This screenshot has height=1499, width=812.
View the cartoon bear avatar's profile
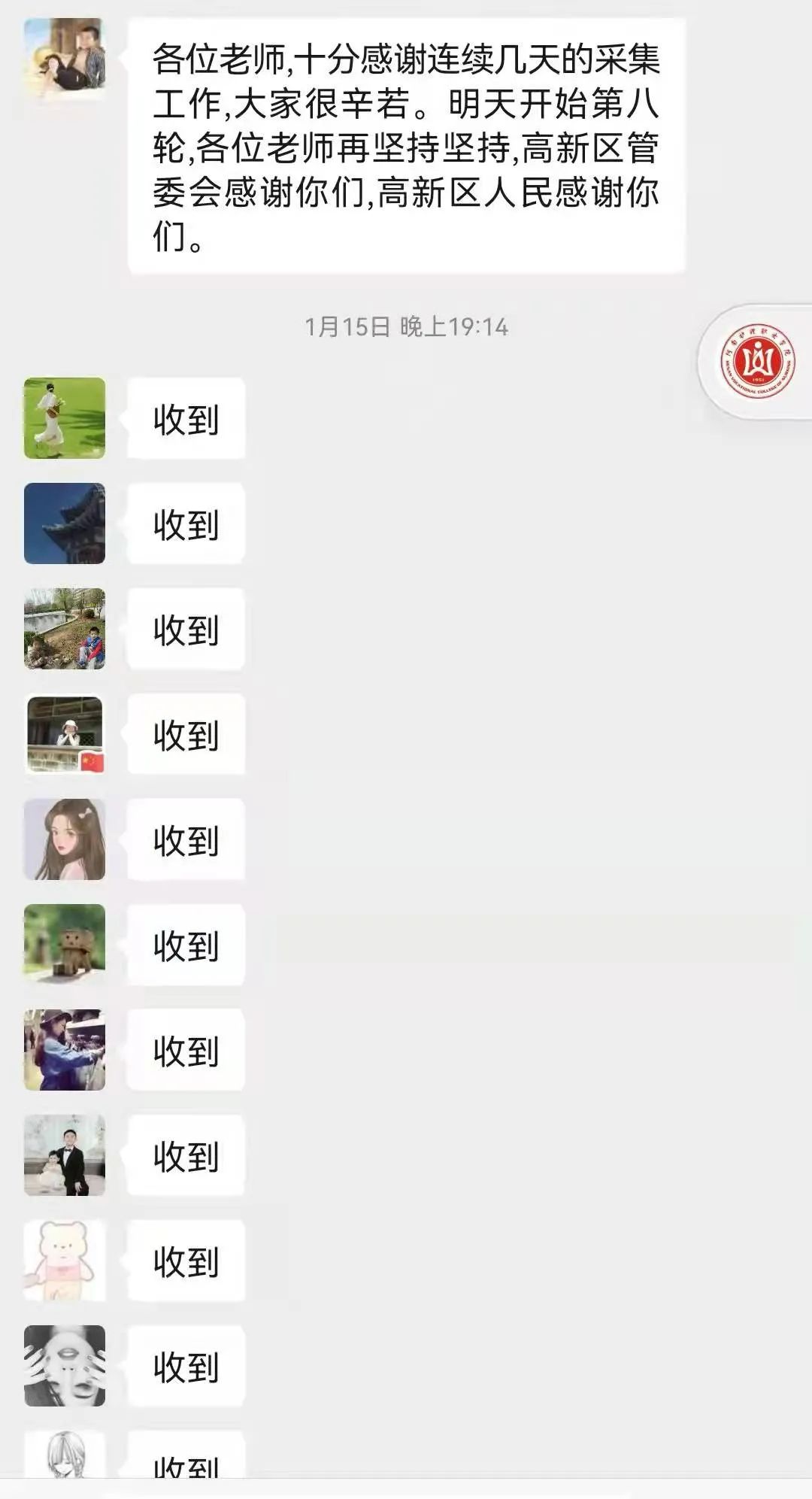(65, 1261)
